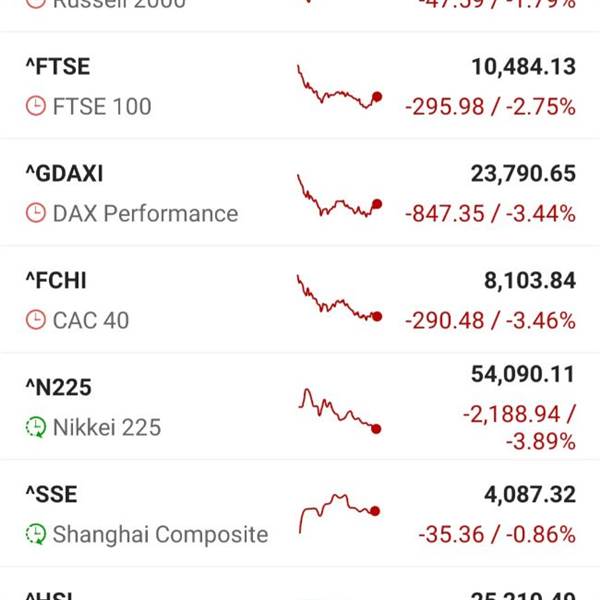Image resolution: width=600 pixels, height=600 pixels.
Task: Open Nikkei 225 quote details
Action: [x=300, y=407]
